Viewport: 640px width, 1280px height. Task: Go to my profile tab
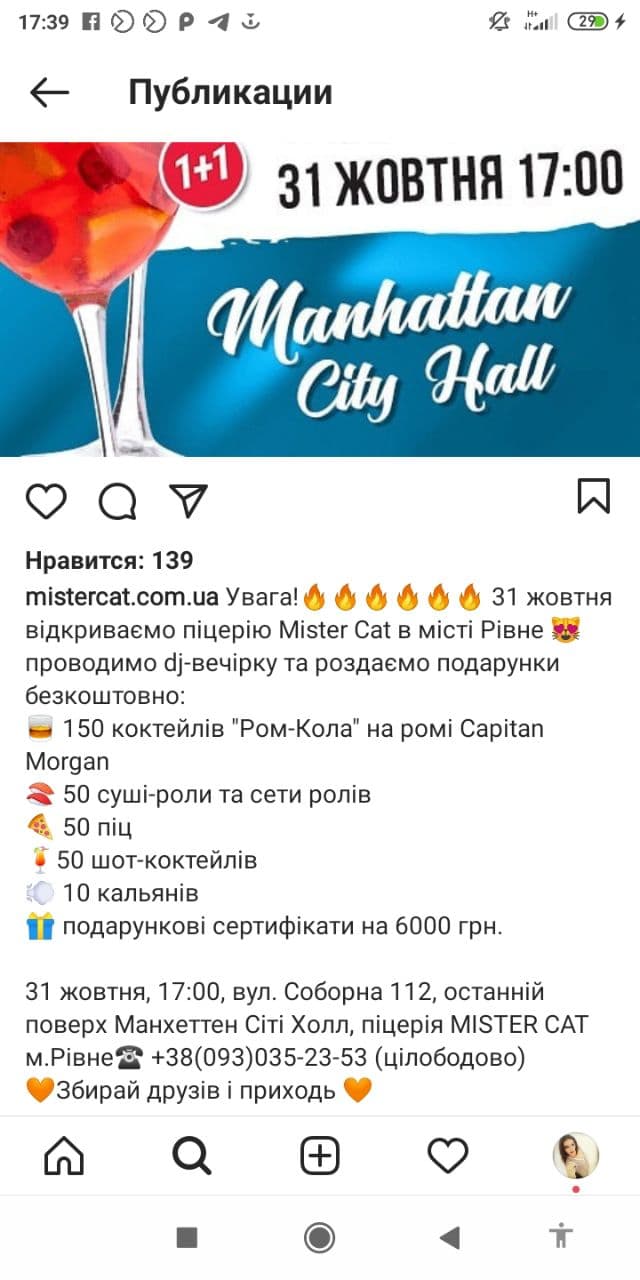(576, 1156)
